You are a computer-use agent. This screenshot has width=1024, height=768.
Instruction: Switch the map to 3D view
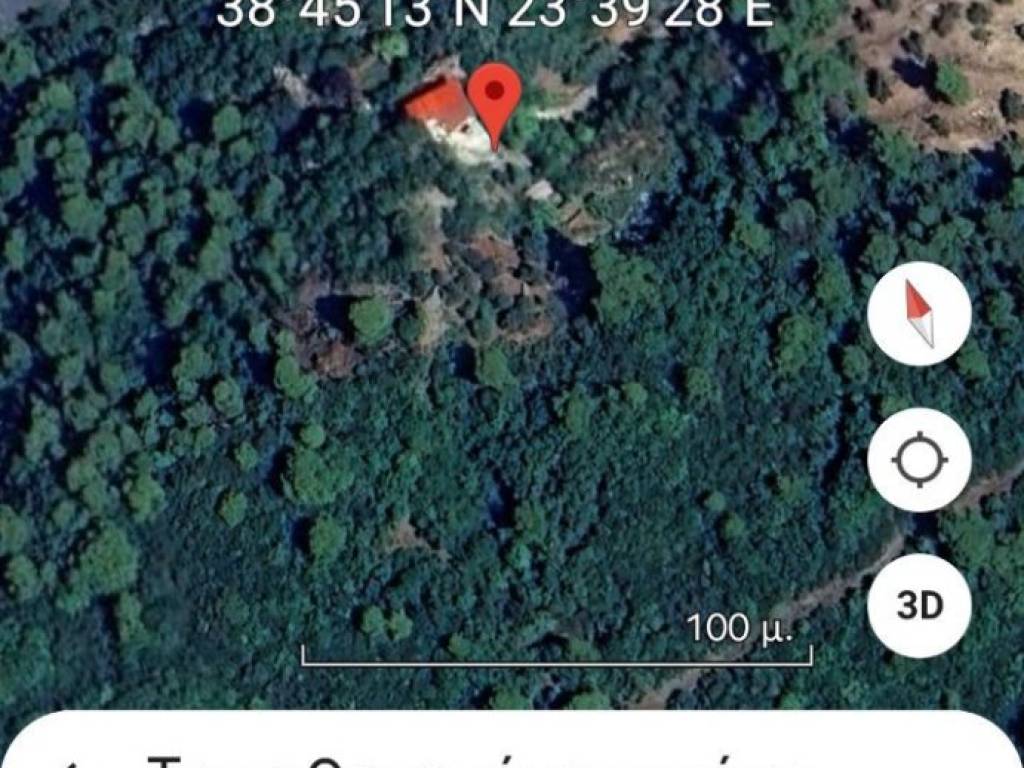[x=919, y=606]
